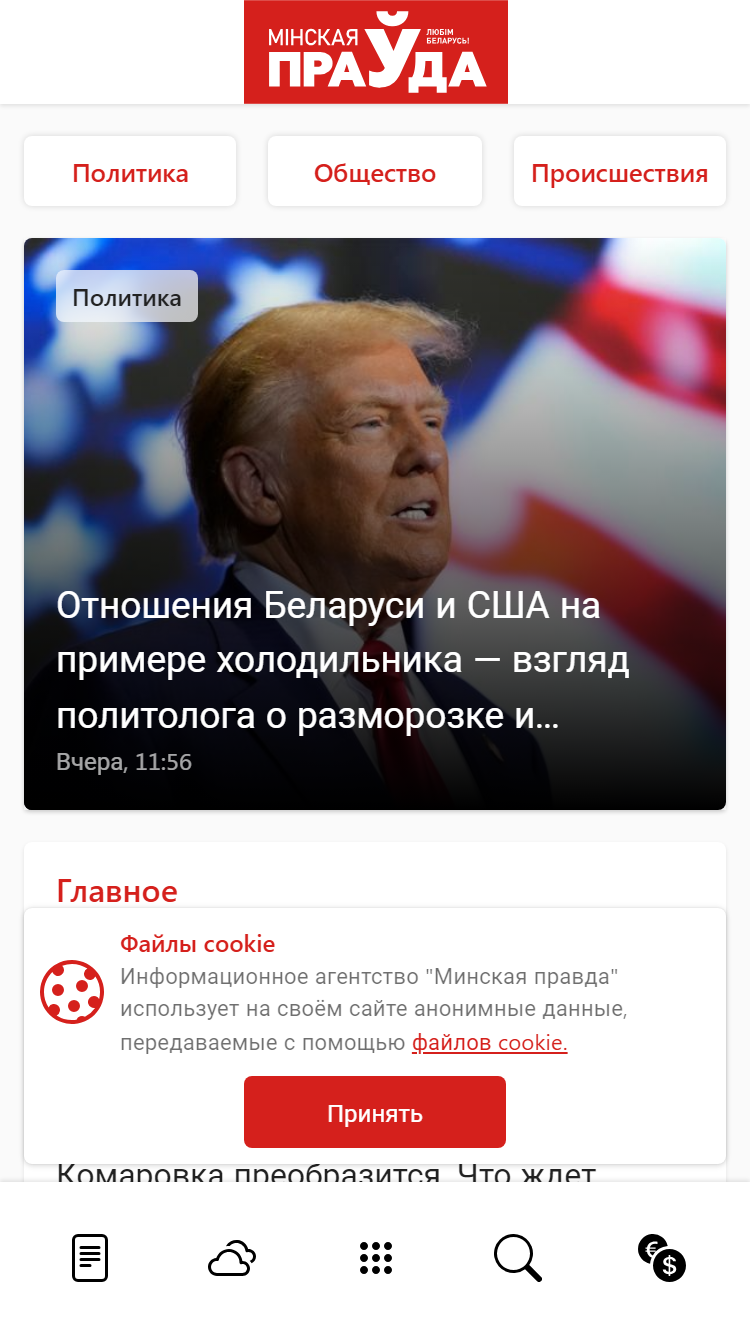Screen dimensions: 750x1334
Task: Open the Общество category
Action: pos(375,172)
